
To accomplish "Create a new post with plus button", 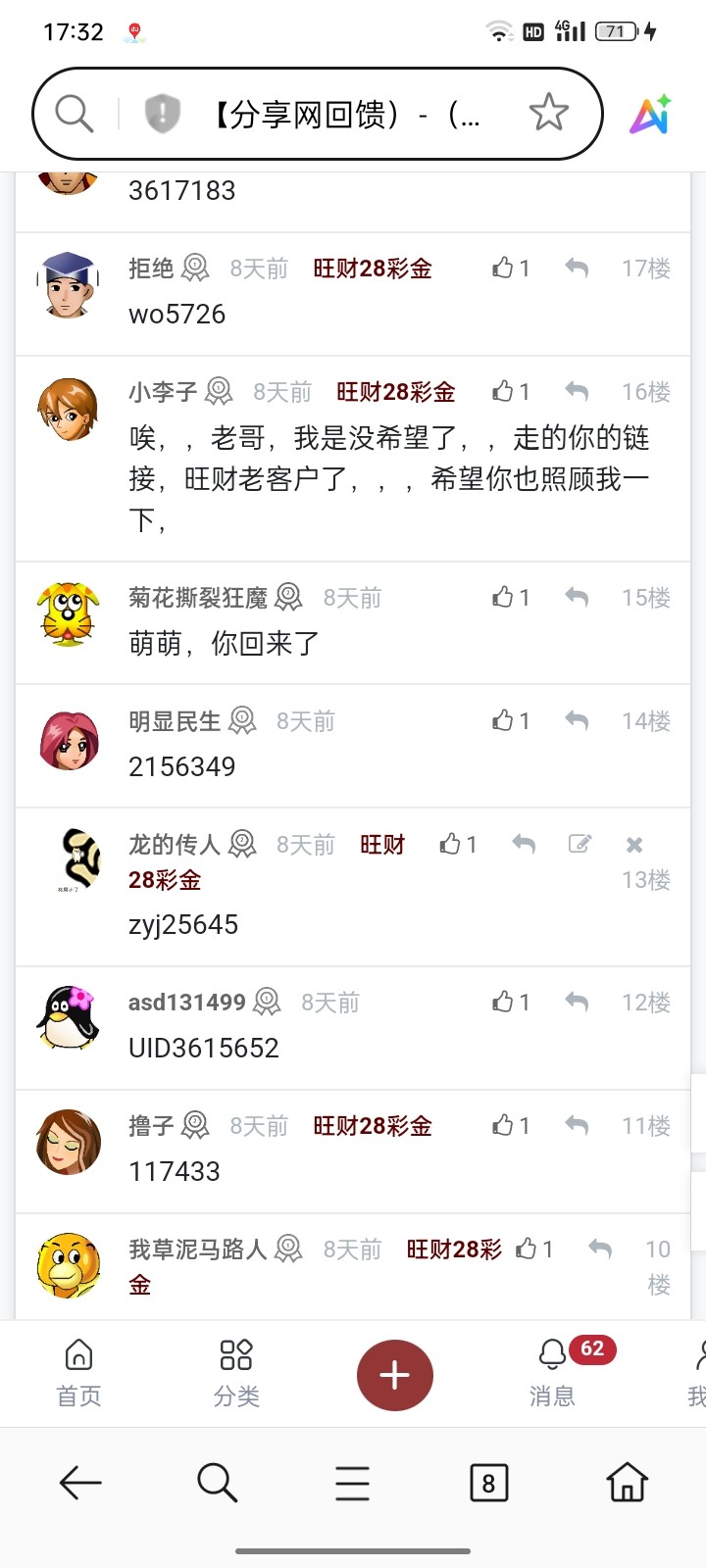I will coord(394,1375).
